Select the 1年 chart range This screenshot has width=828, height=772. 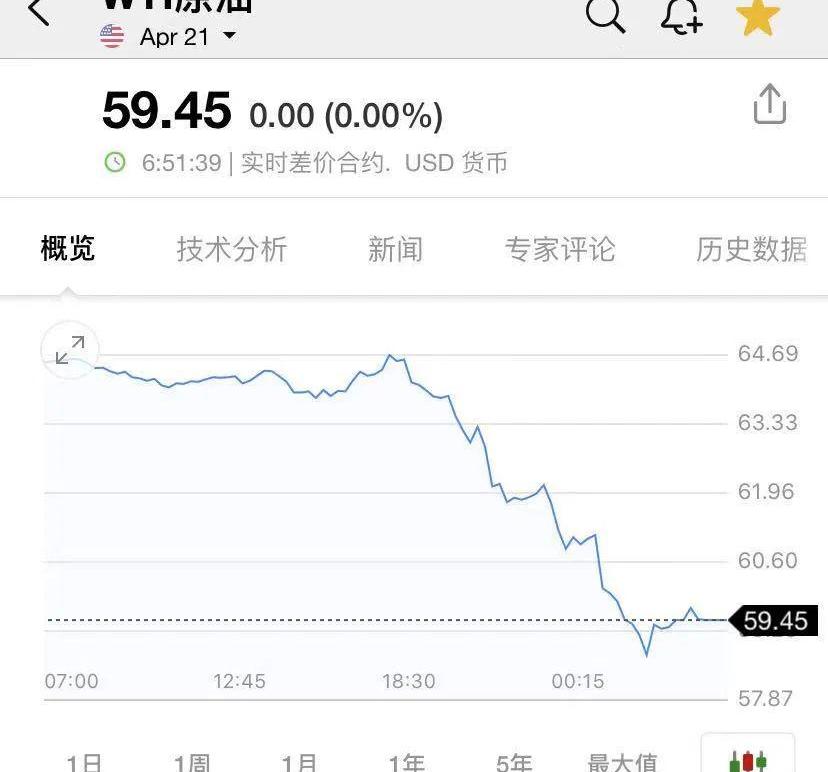coord(406,764)
